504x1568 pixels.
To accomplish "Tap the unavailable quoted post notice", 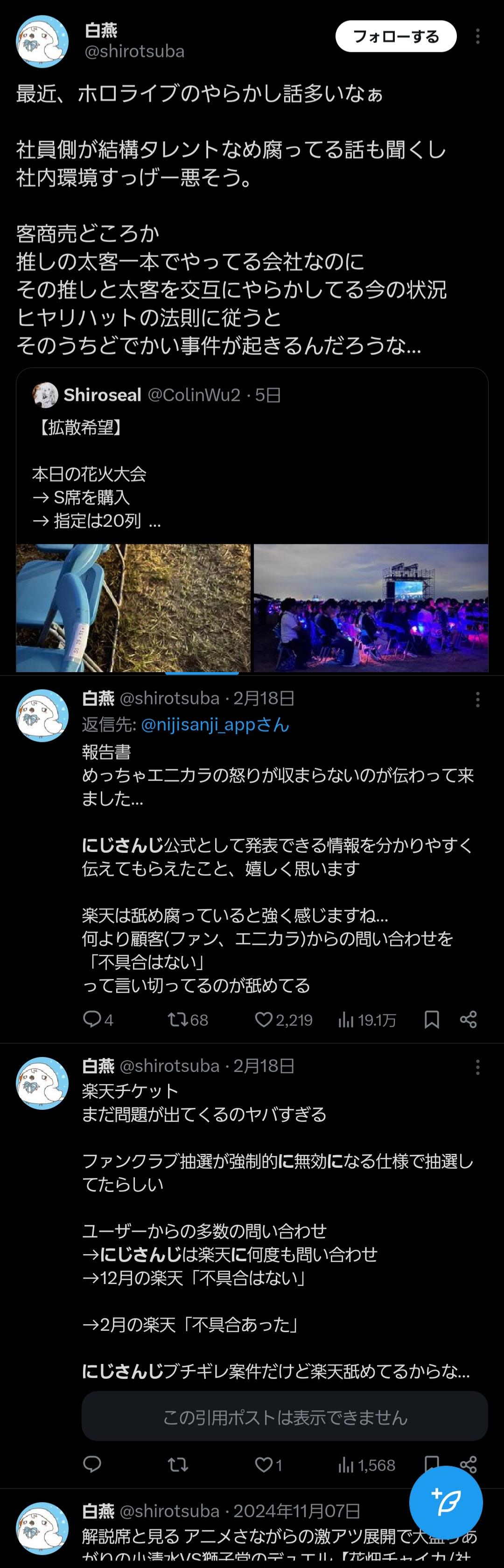I will (285, 1417).
